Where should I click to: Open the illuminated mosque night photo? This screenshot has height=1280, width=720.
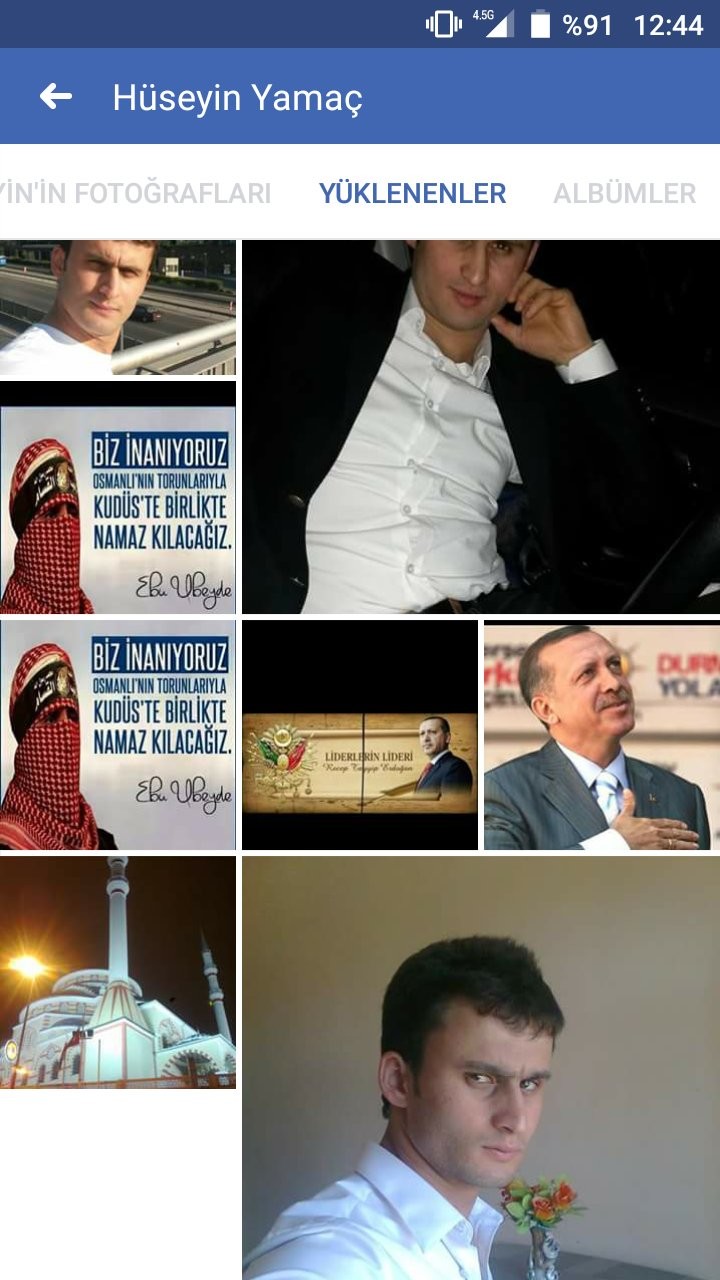tap(117, 972)
